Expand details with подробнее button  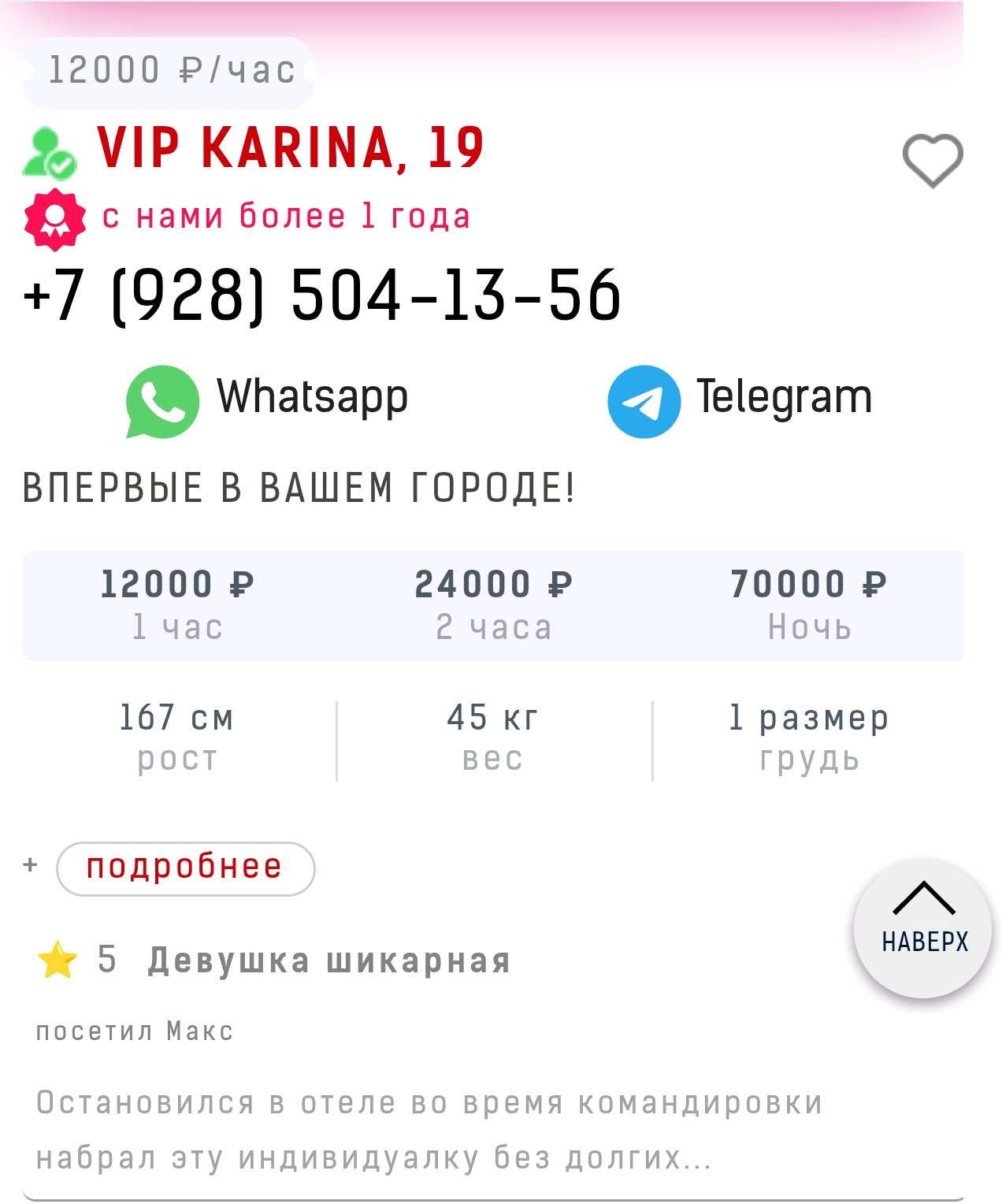pyautogui.click(x=185, y=868)
